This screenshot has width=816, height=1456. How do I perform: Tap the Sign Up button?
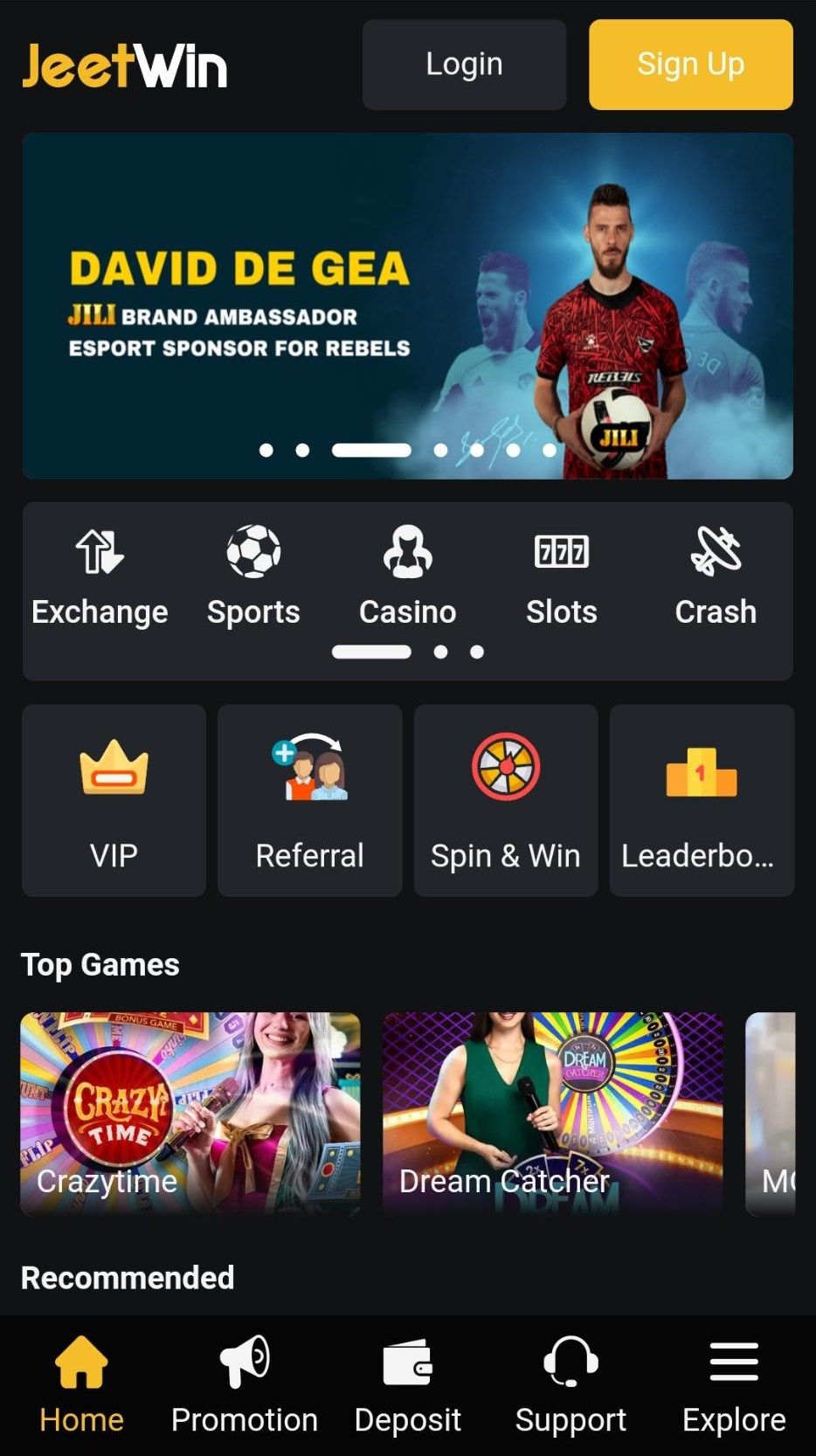[690, 65]
